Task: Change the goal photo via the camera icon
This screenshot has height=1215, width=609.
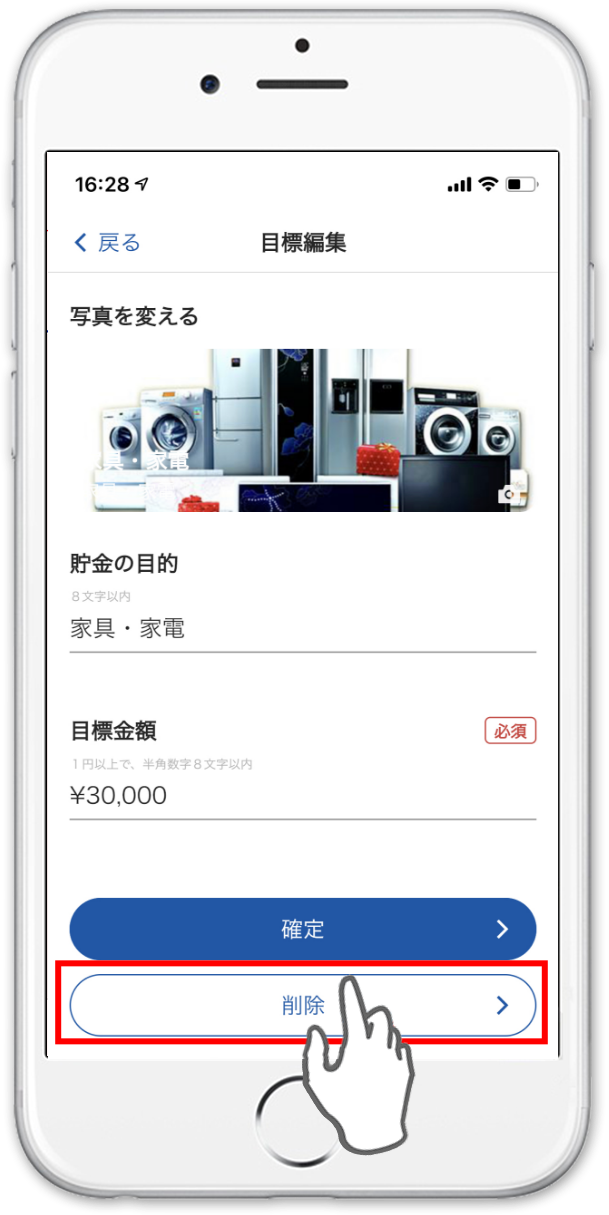Action: coord(511,494)
